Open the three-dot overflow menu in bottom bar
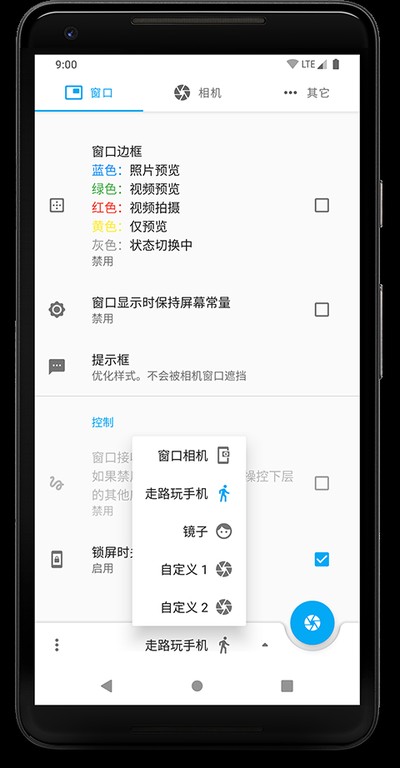The width and height of the screenshot is (400, 768). [x=57, y=645]
